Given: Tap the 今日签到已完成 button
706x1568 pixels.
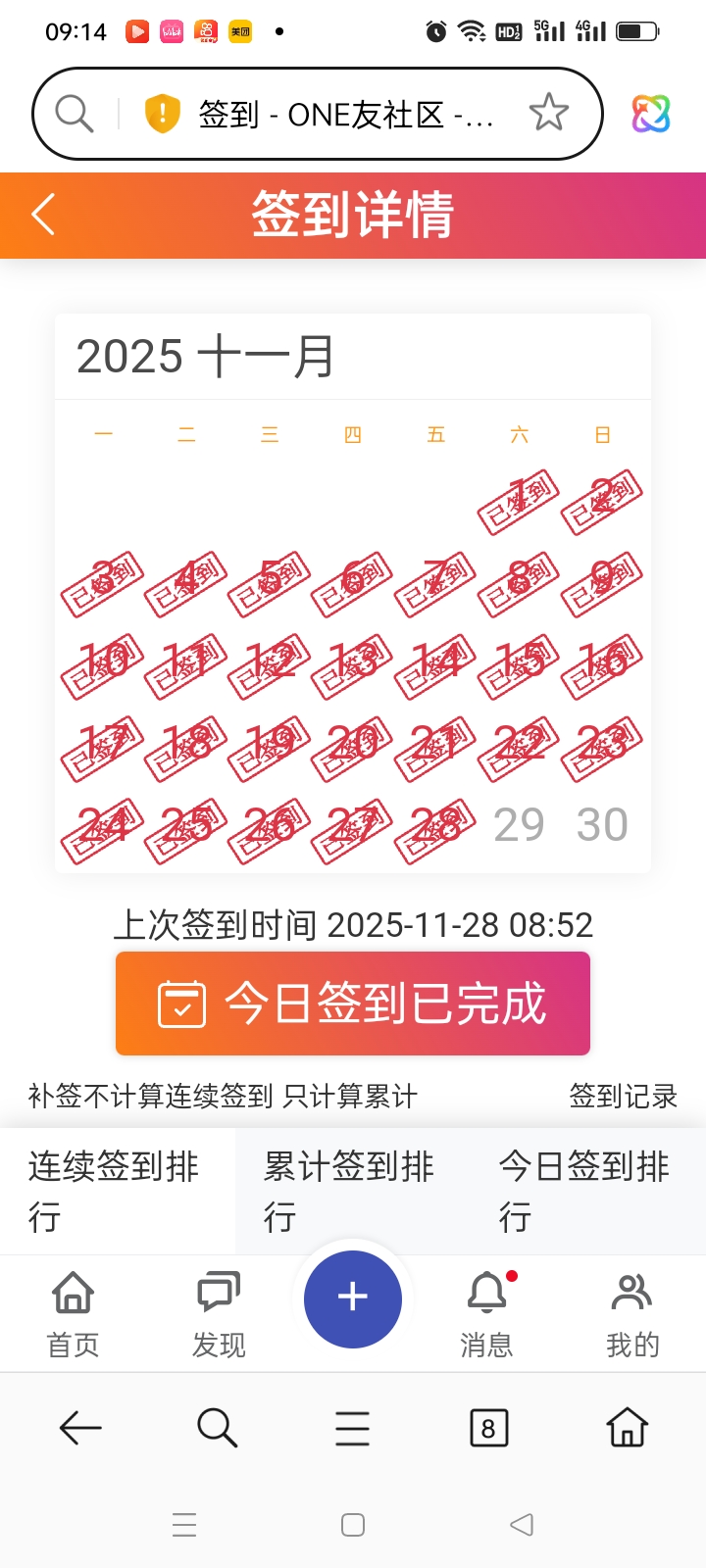Looking at the screenshot, I should tap(353, 1004).
